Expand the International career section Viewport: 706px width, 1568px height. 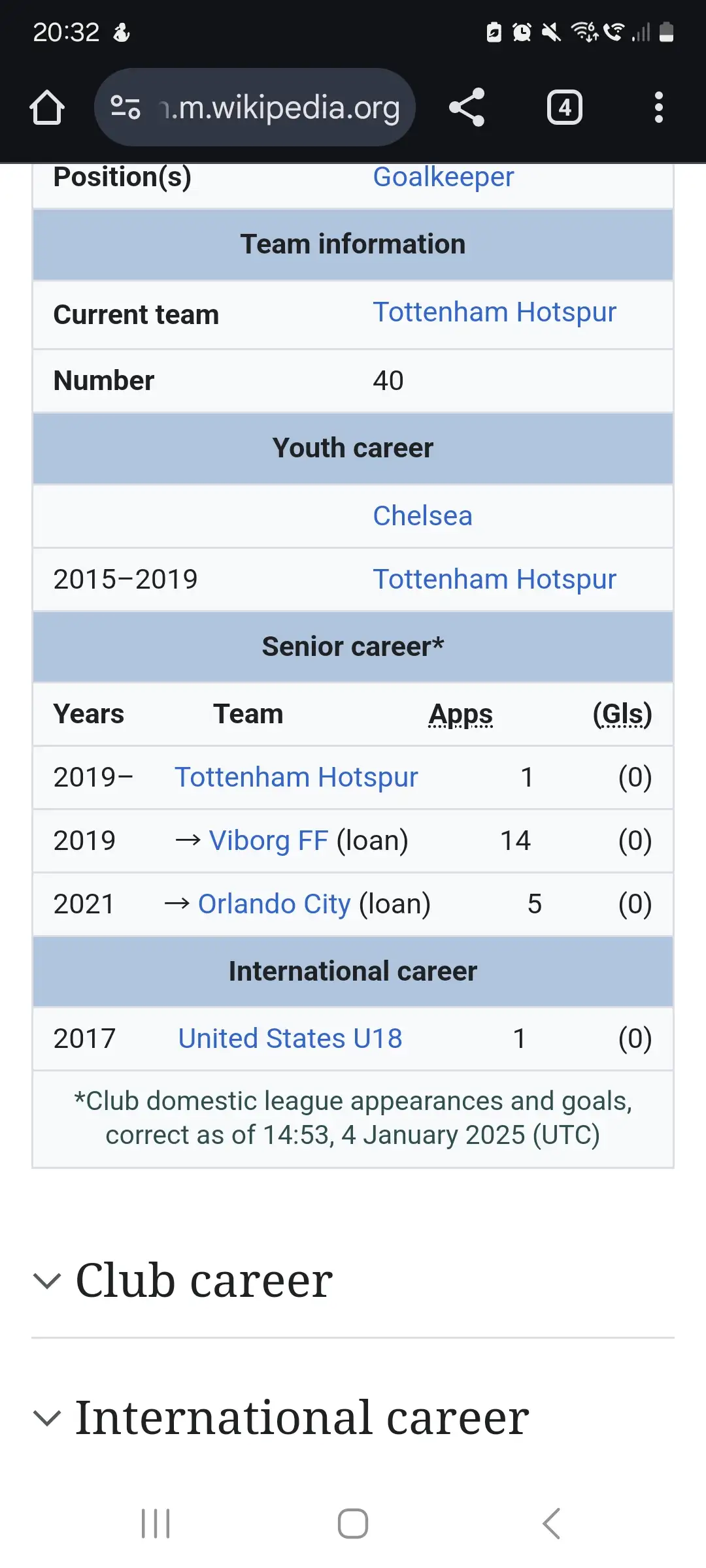click(x=301, y=1418)
